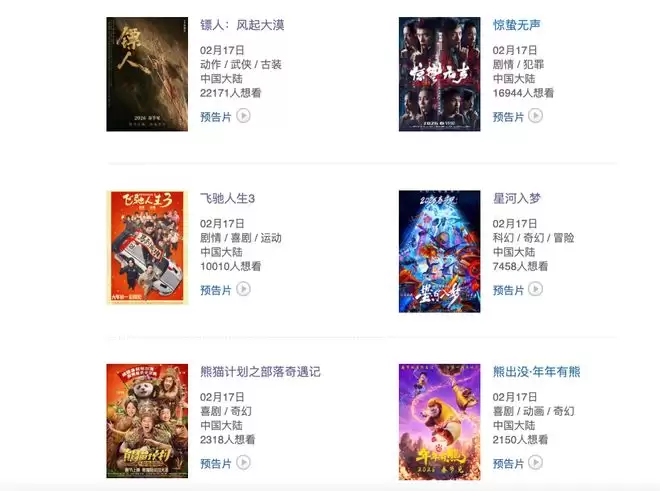Open the 星河入梦 movie poster
This screenshot has height=491, width=660.
coord(439,251)
